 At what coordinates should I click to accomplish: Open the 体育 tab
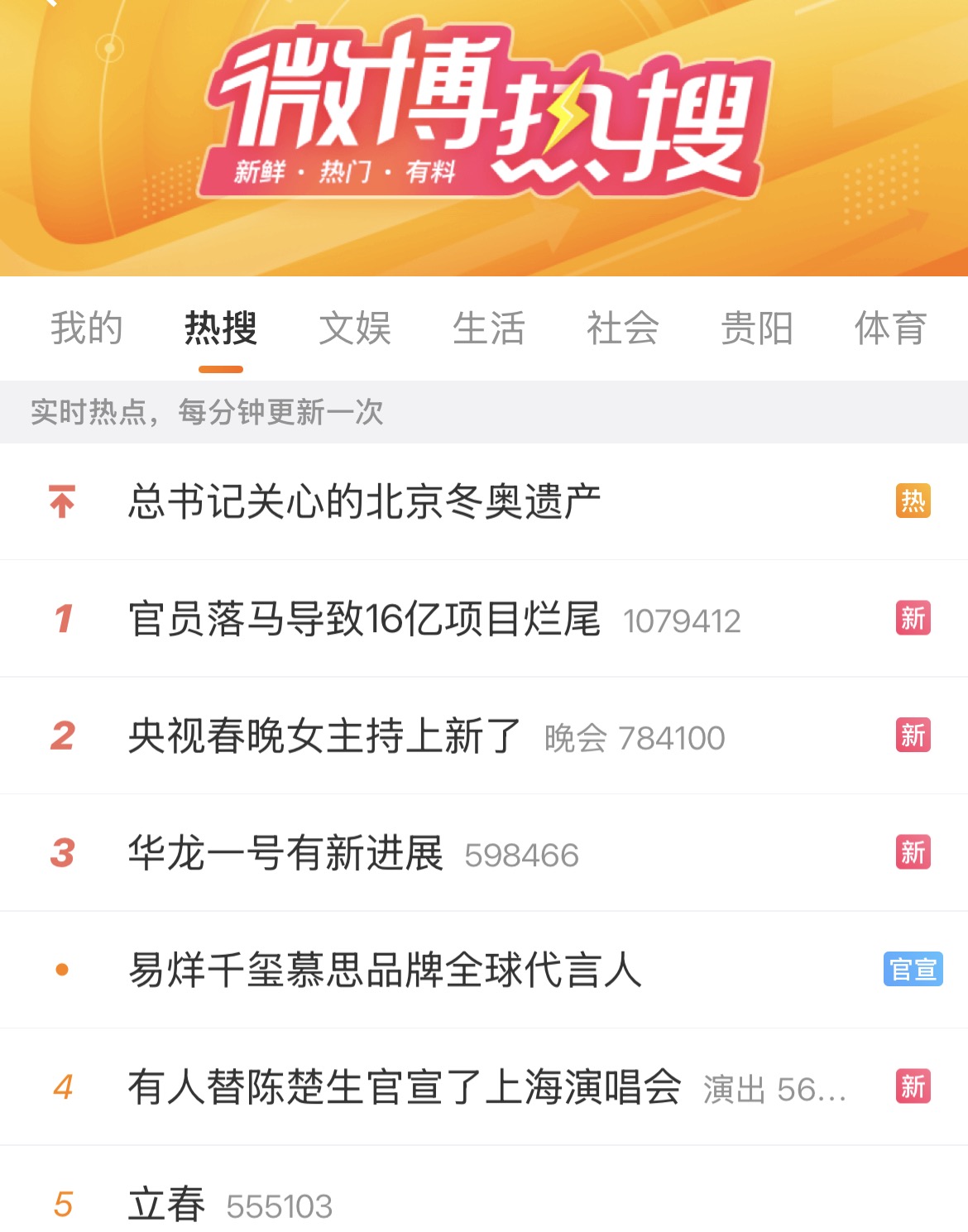pyautogui.click(x=890, y=328)
